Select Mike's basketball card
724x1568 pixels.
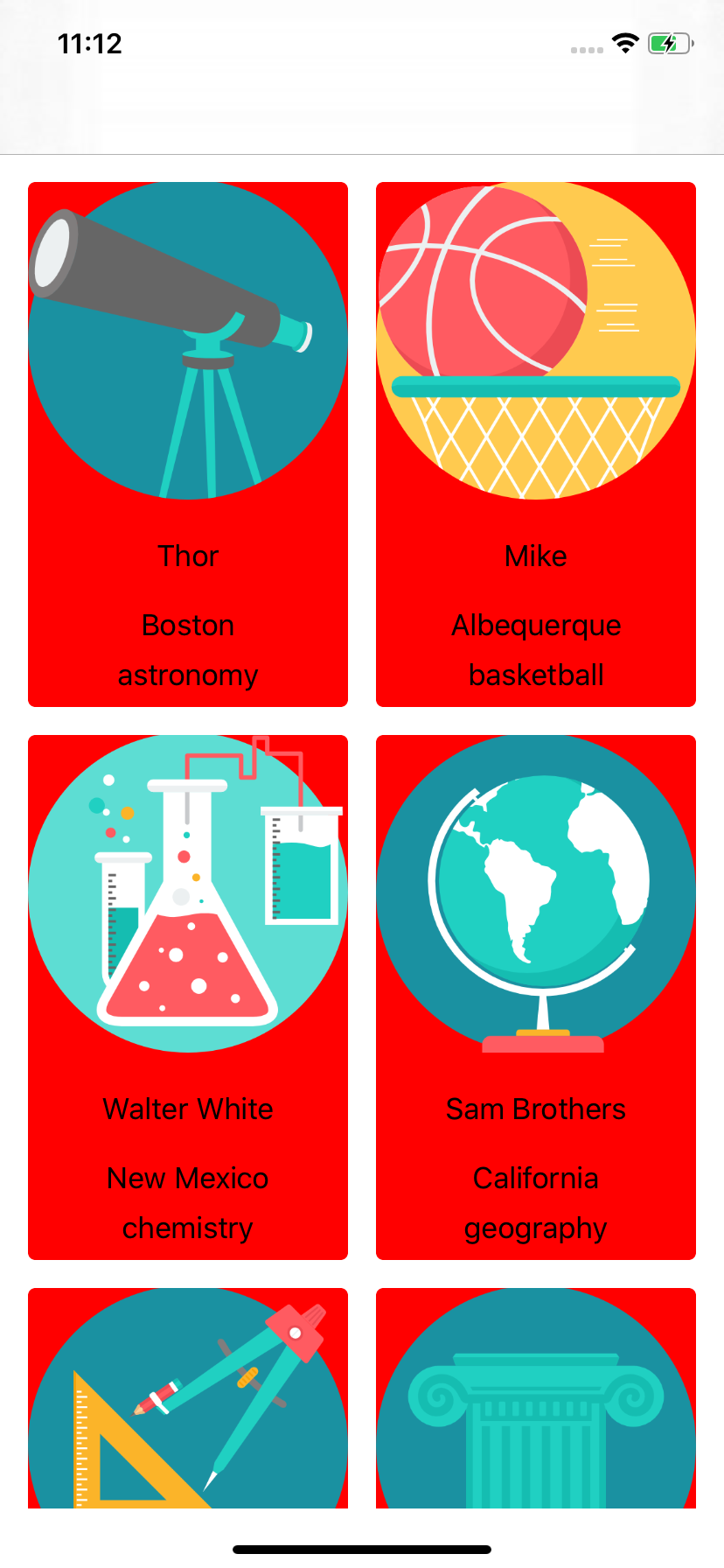coord(536,444)
